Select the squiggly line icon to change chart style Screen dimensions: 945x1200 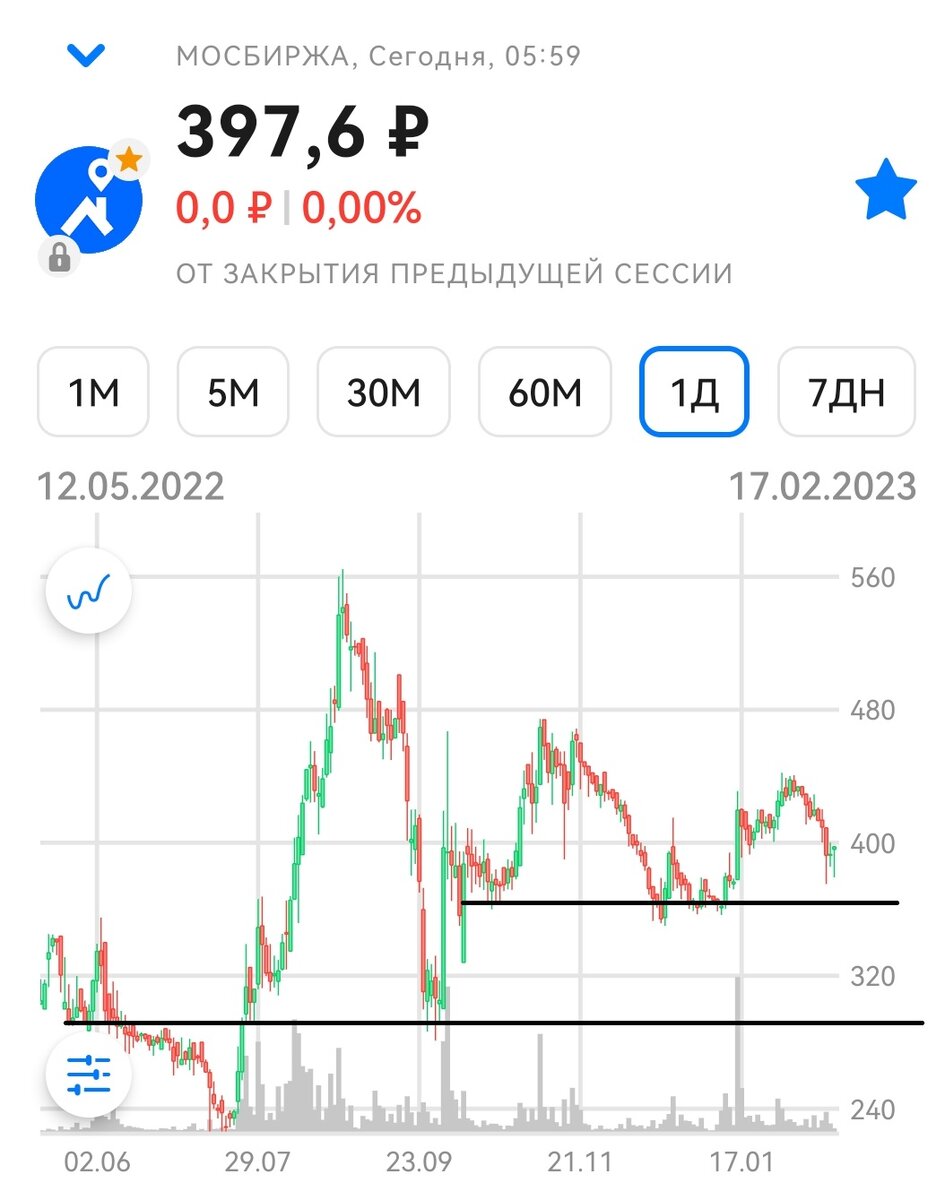click(90, 590)
